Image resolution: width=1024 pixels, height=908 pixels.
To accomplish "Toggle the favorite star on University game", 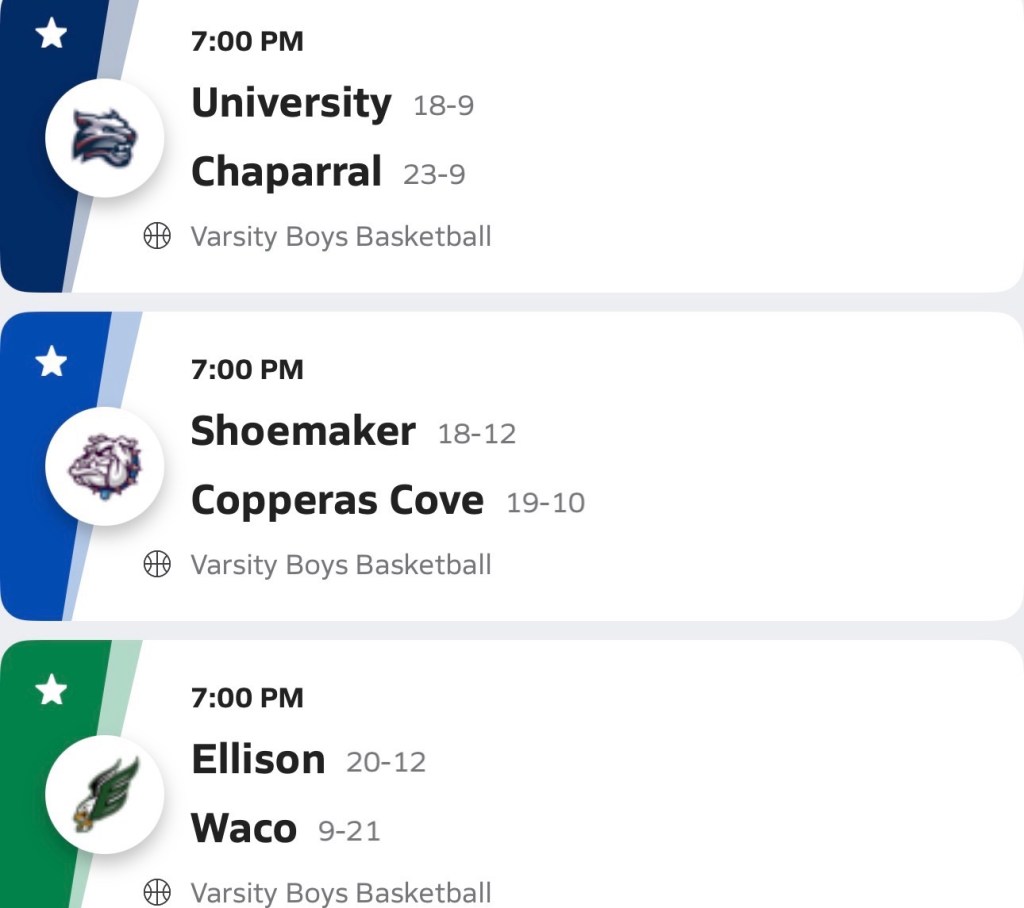I will pos(51,34).
